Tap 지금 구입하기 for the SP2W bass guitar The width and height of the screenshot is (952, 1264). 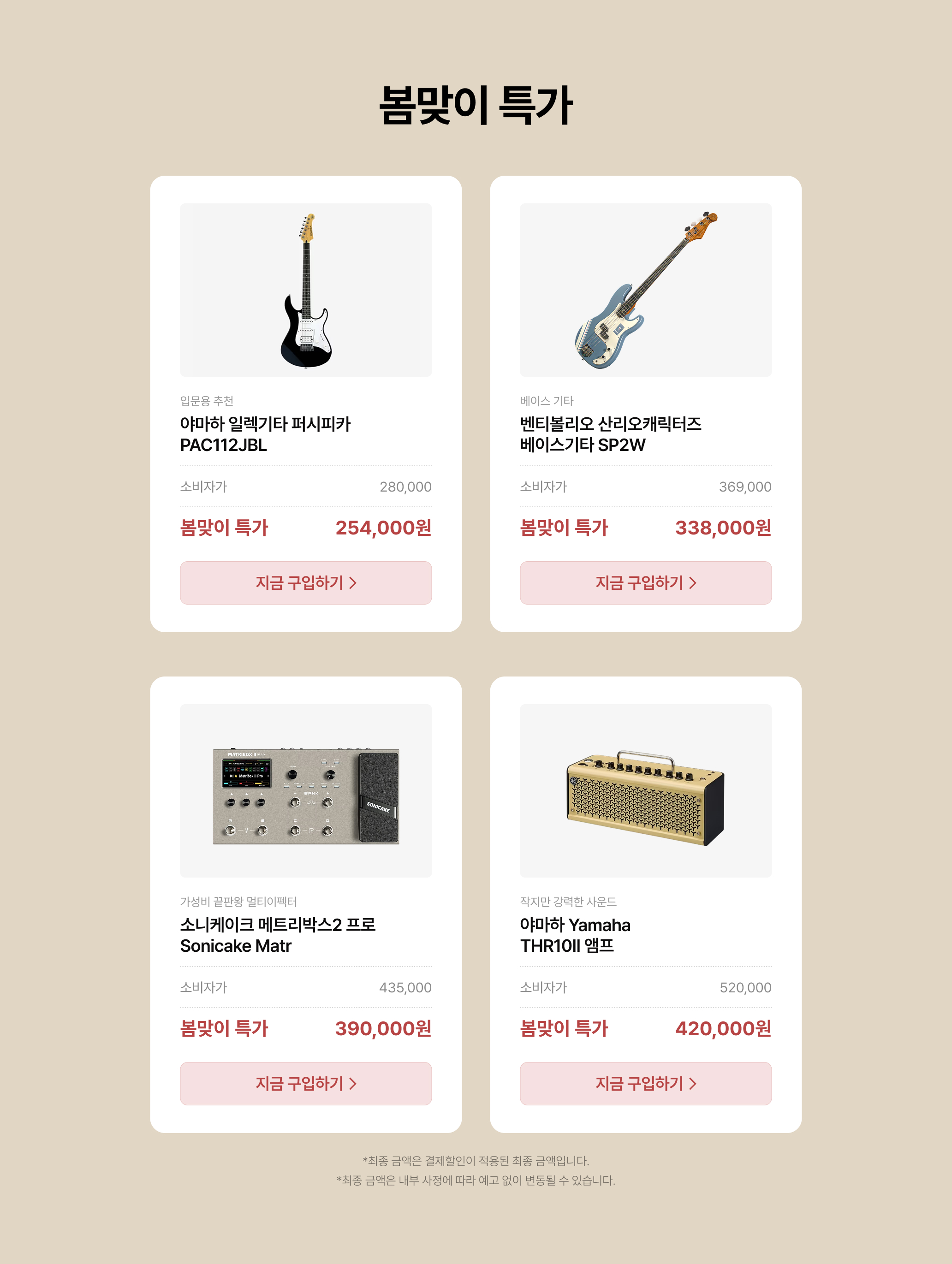645,582
